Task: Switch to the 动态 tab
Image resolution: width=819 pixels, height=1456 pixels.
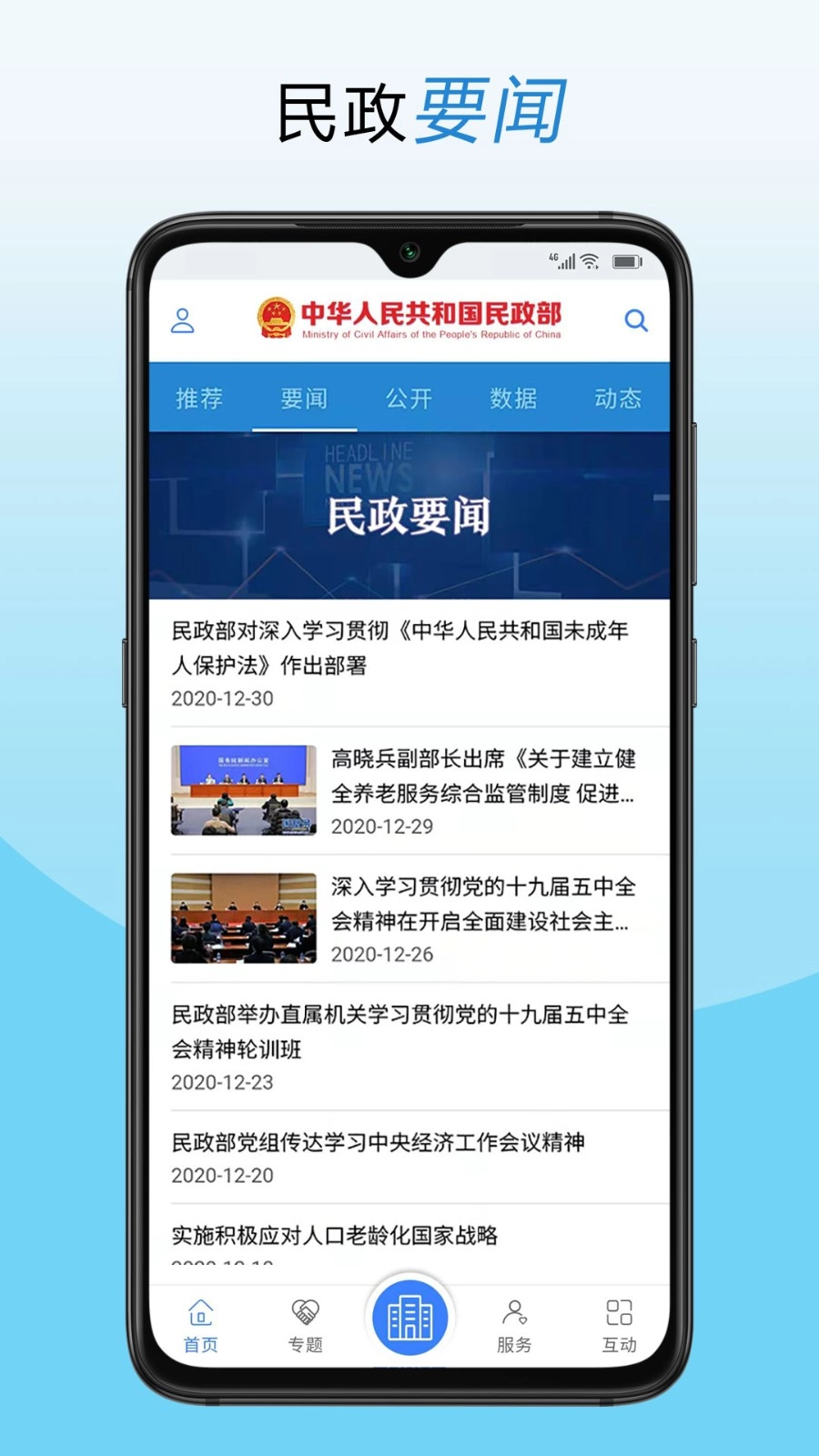Action: point(618,399)
